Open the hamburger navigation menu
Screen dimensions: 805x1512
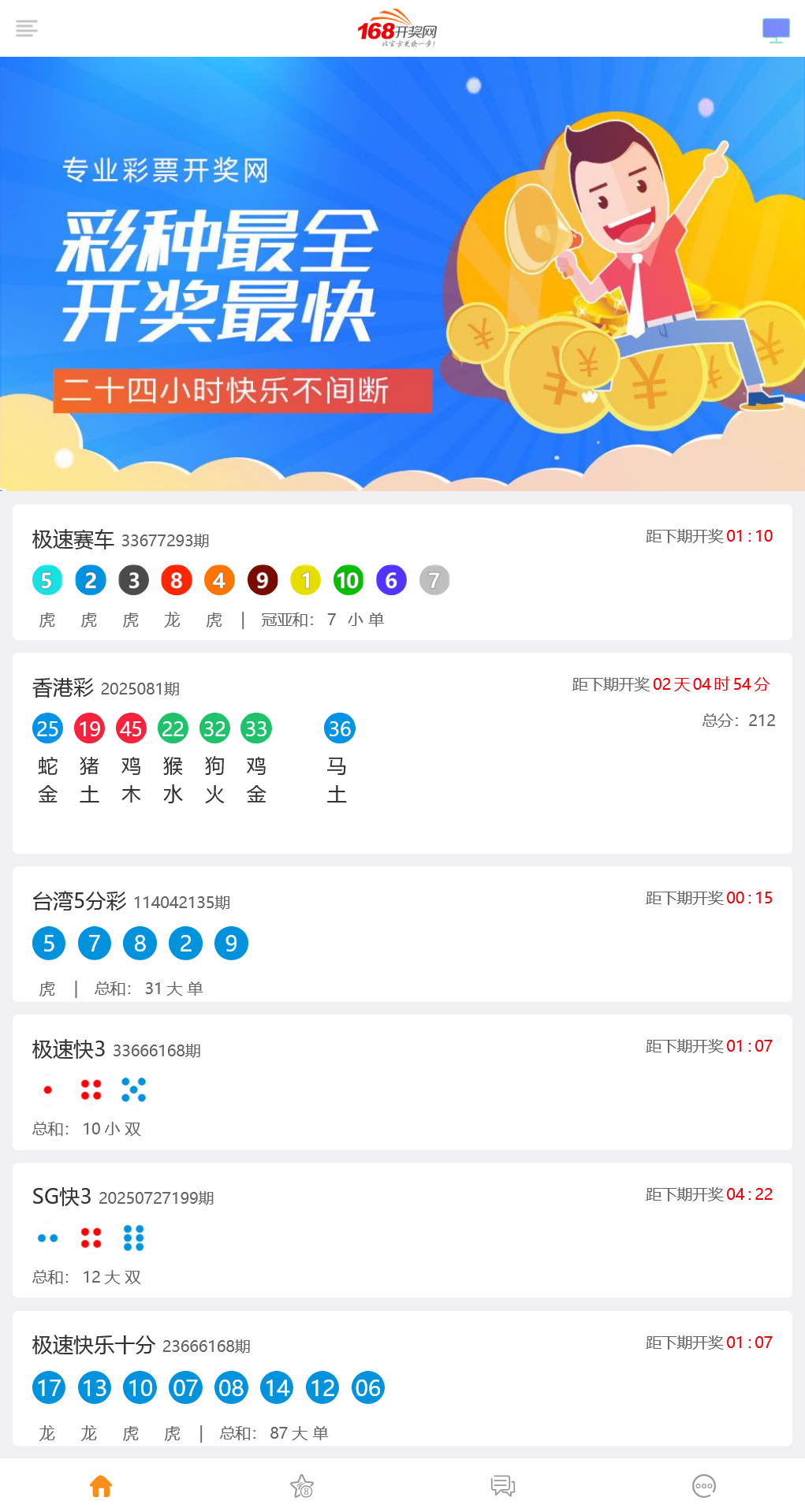[27, 28]
